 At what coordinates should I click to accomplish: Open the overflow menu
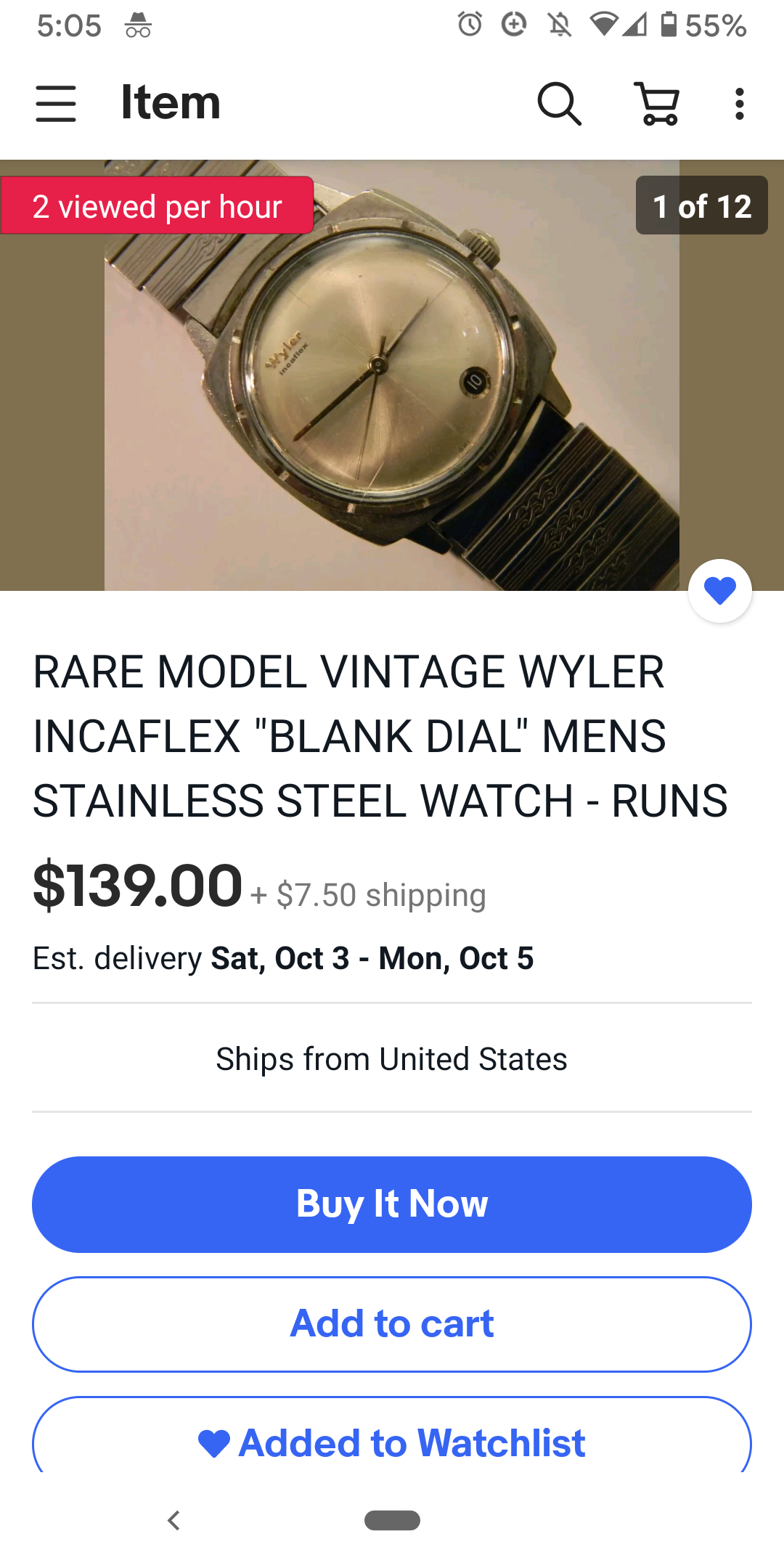[x=739, y=103]
